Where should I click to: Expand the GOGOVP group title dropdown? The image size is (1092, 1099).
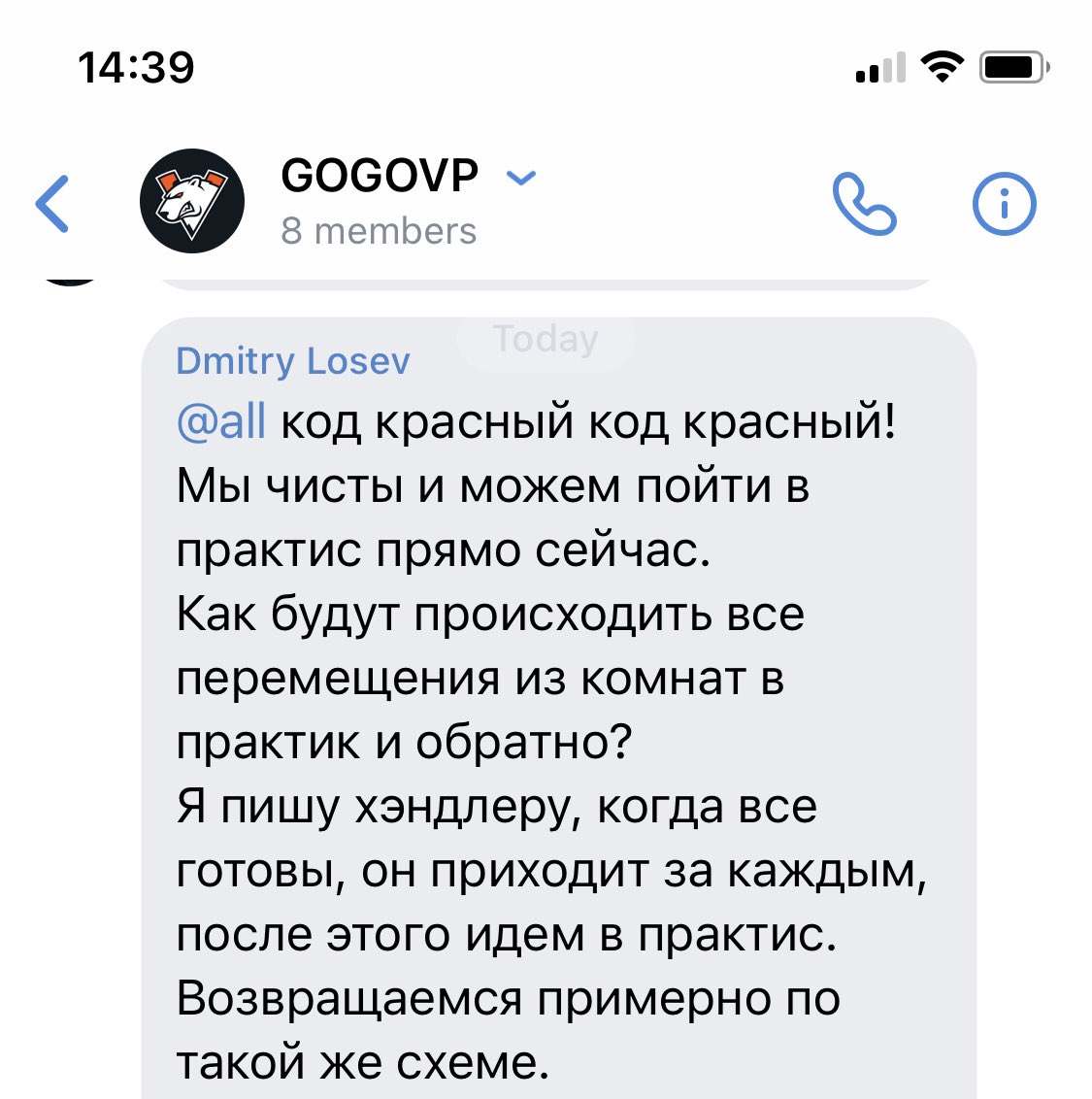(521, 178)
